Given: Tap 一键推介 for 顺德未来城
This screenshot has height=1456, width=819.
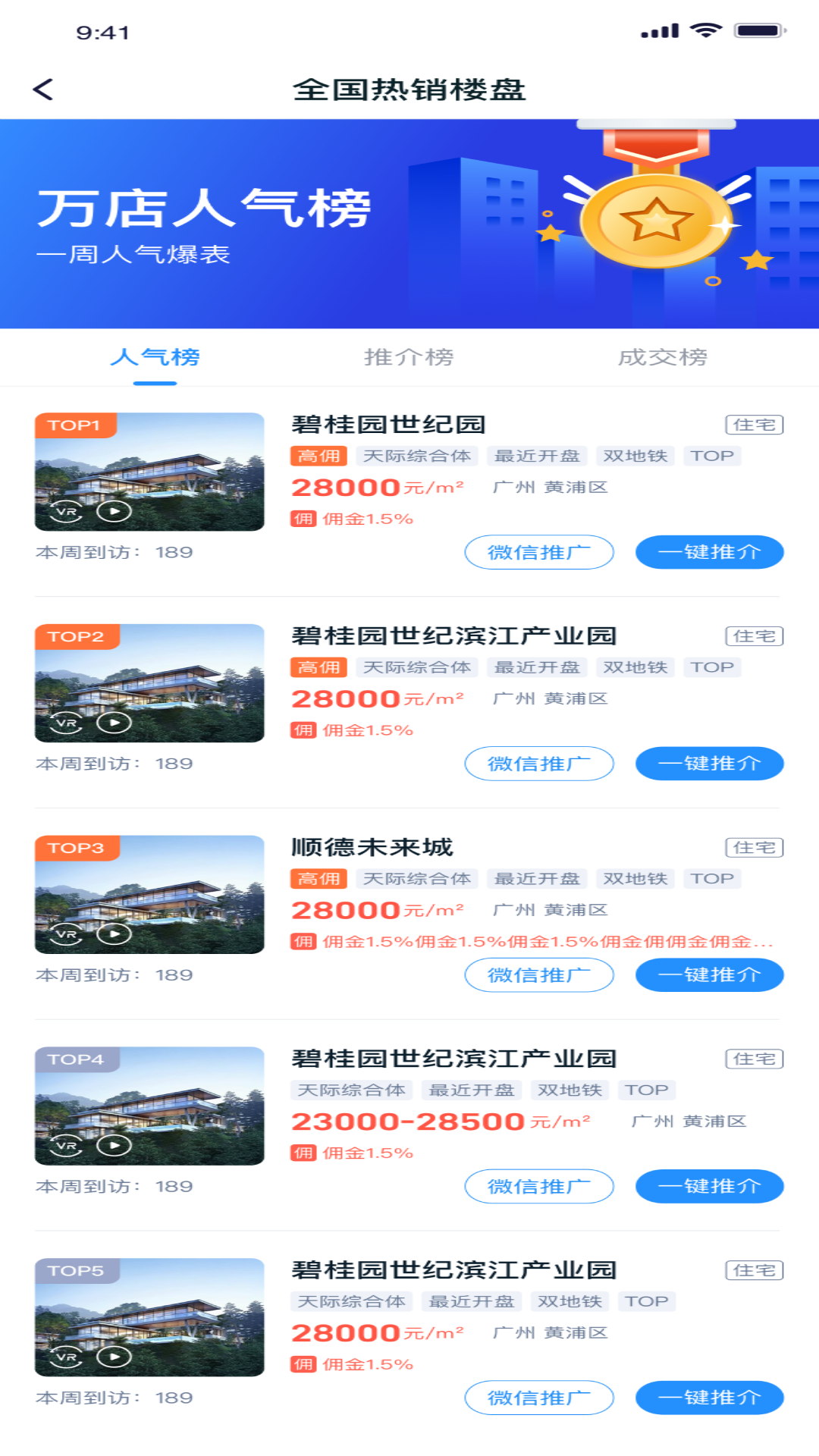Looking at the screenshot, I should pyautogui.click(x=709, y=975).
